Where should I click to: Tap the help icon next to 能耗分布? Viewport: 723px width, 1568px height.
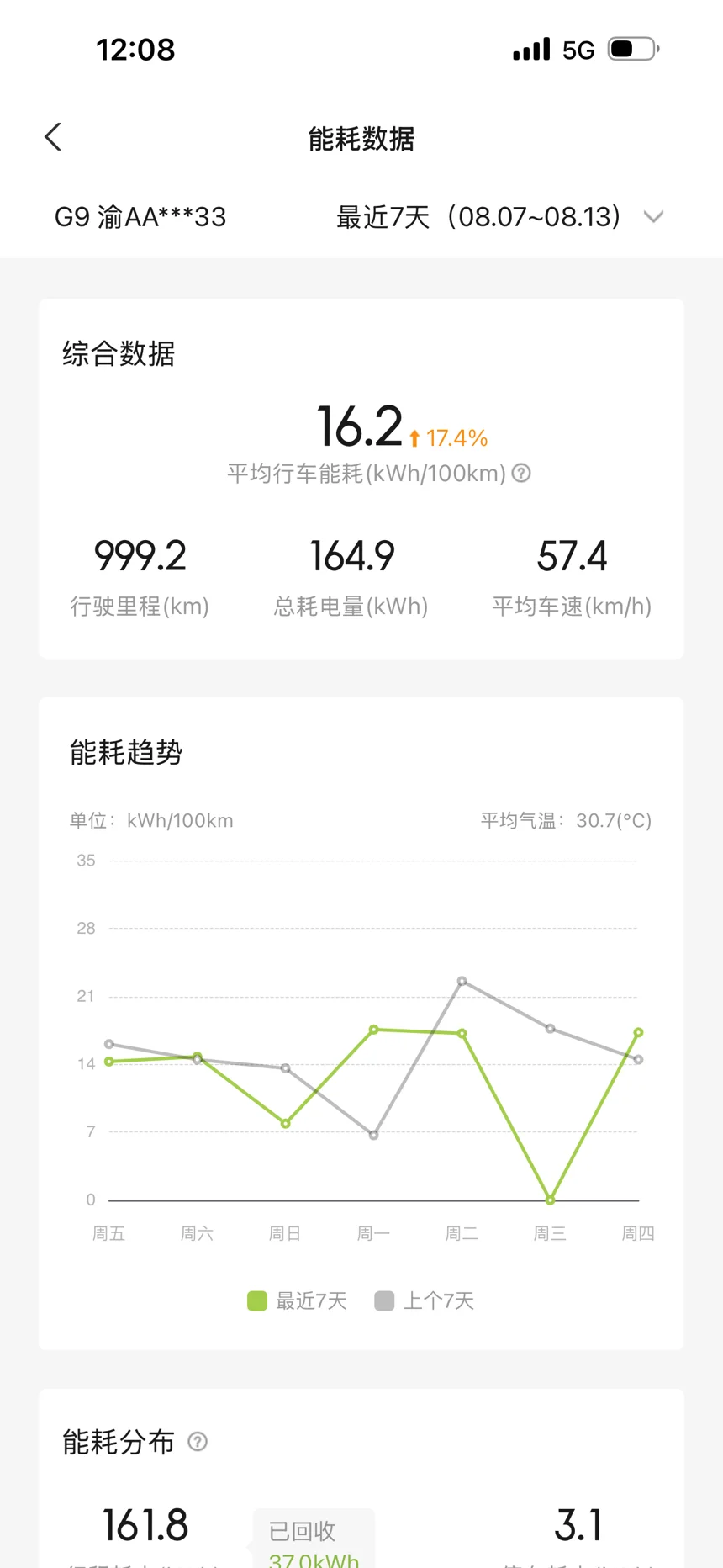tap(198, 1442)
